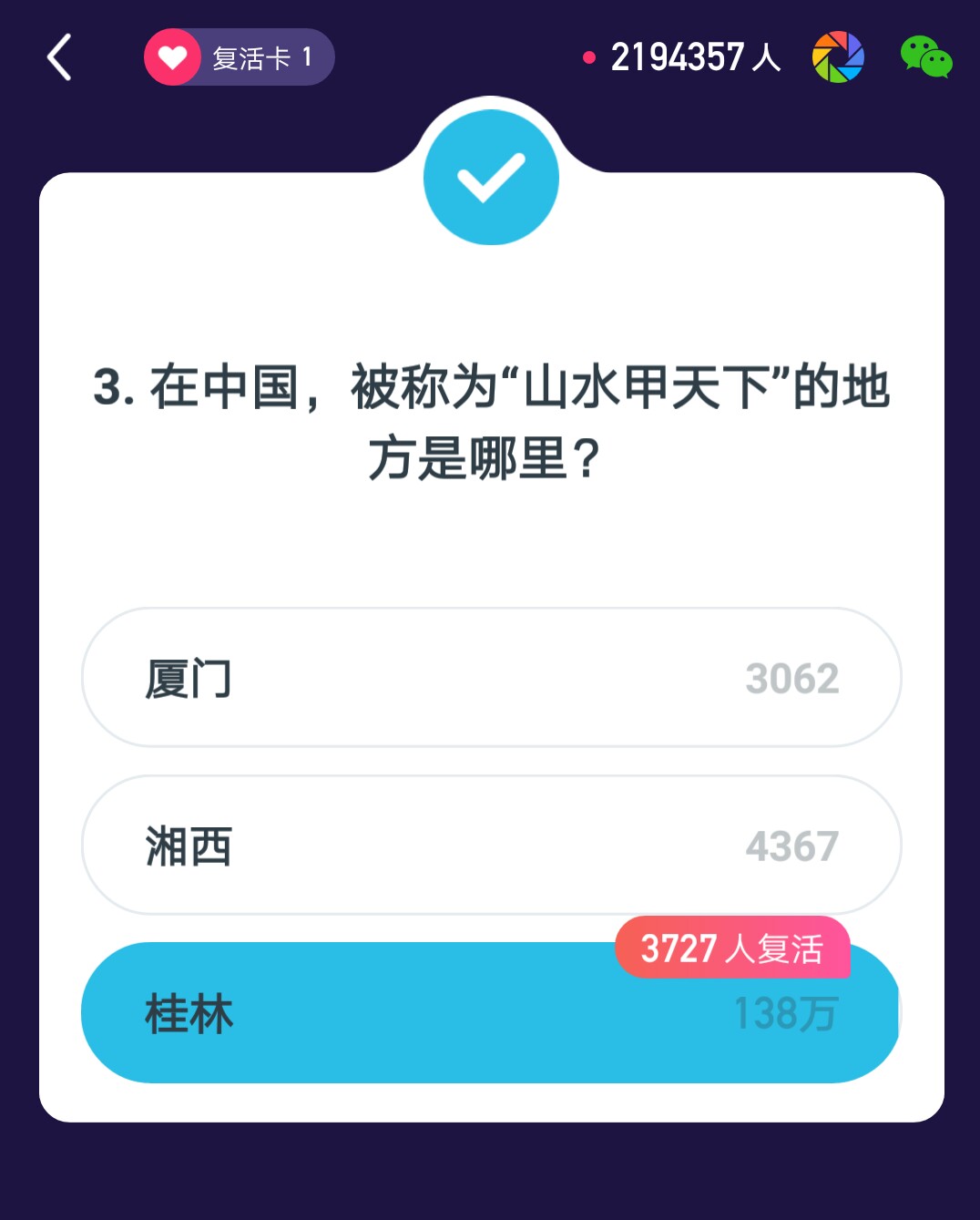Screen dimensions: 980x1220
Task: Select the highlighted 桂林 answer option
Action: pyautogui.click(x=491, y=1012)
